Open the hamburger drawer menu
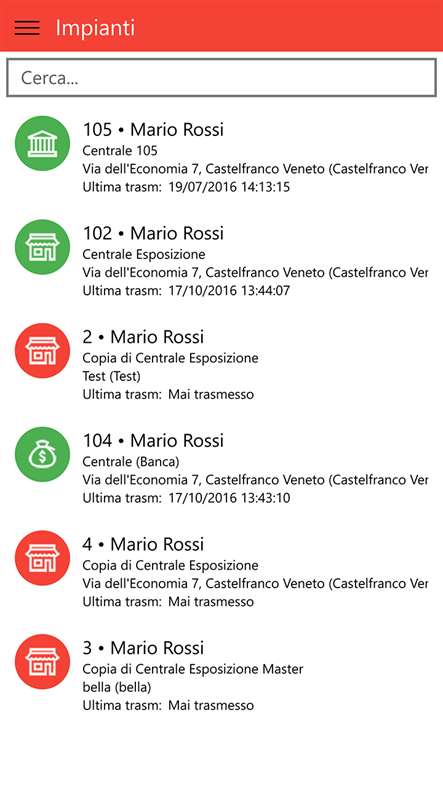Viewport: 443px width, 788px height. click(x=27, y=28)
